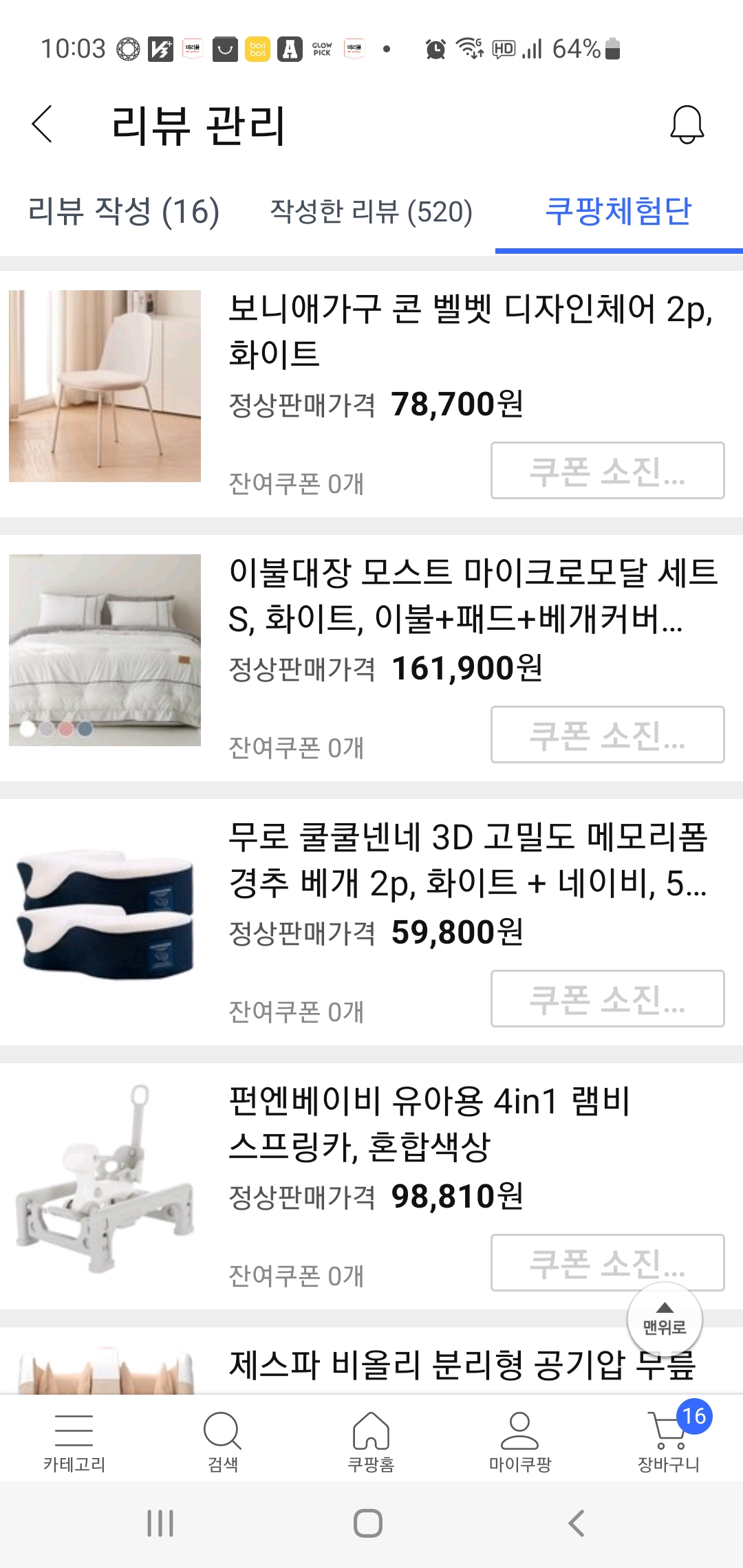This screenshot has height=1568, width=743.
Task: Open the 검색 search icon
Action: tap(223, 1437)
